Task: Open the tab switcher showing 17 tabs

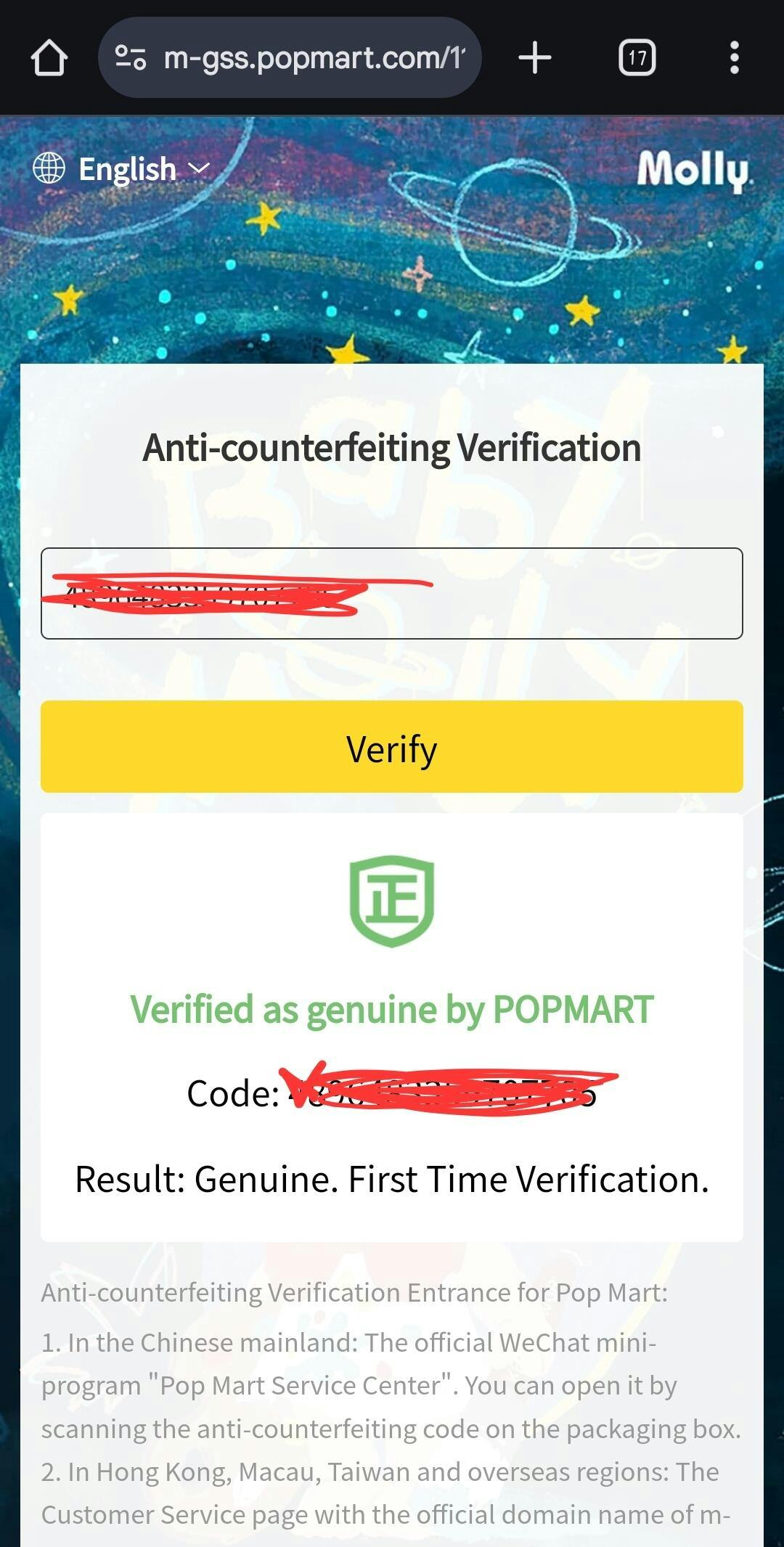Action: (x=637, y=58)
